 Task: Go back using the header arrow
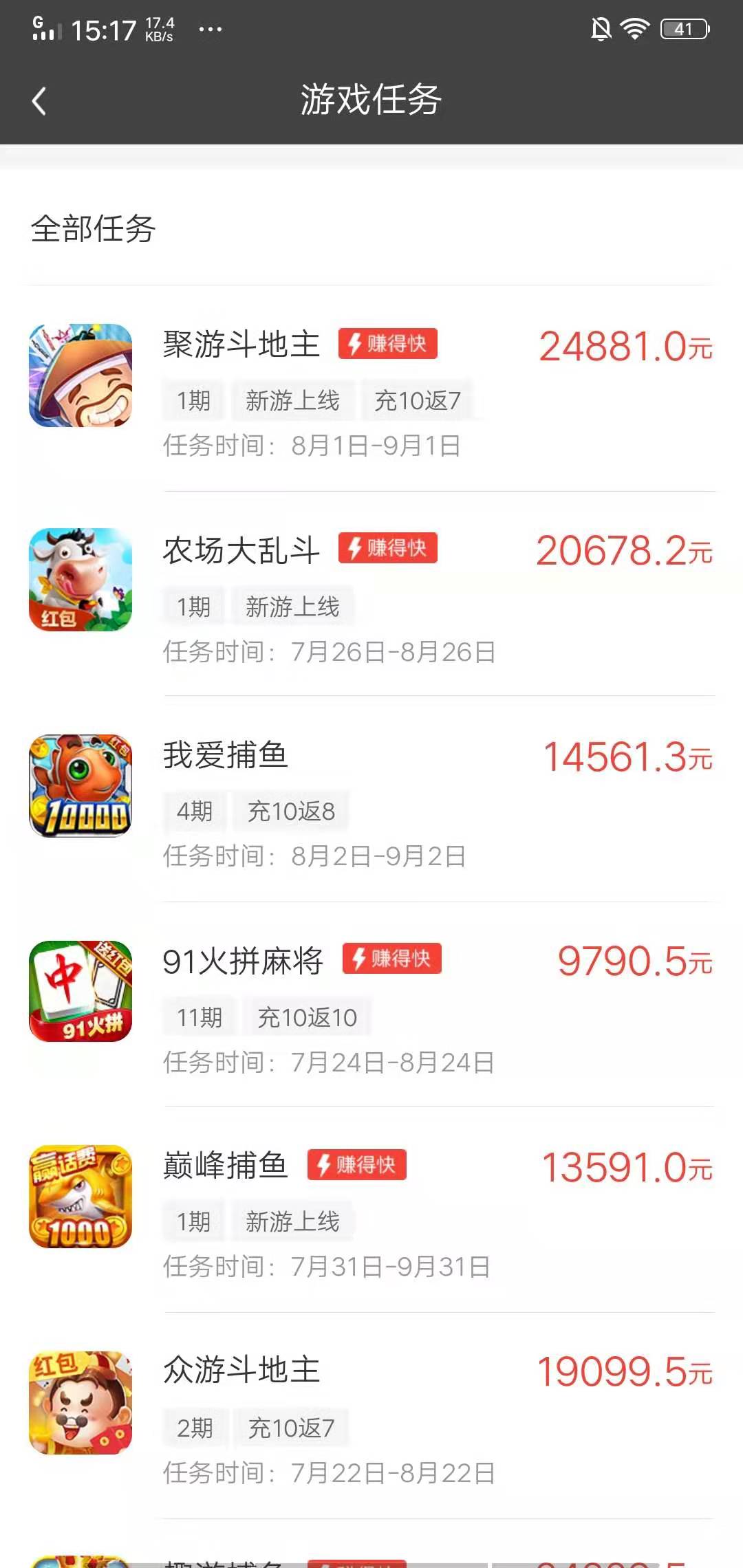(x=39, y=101)
